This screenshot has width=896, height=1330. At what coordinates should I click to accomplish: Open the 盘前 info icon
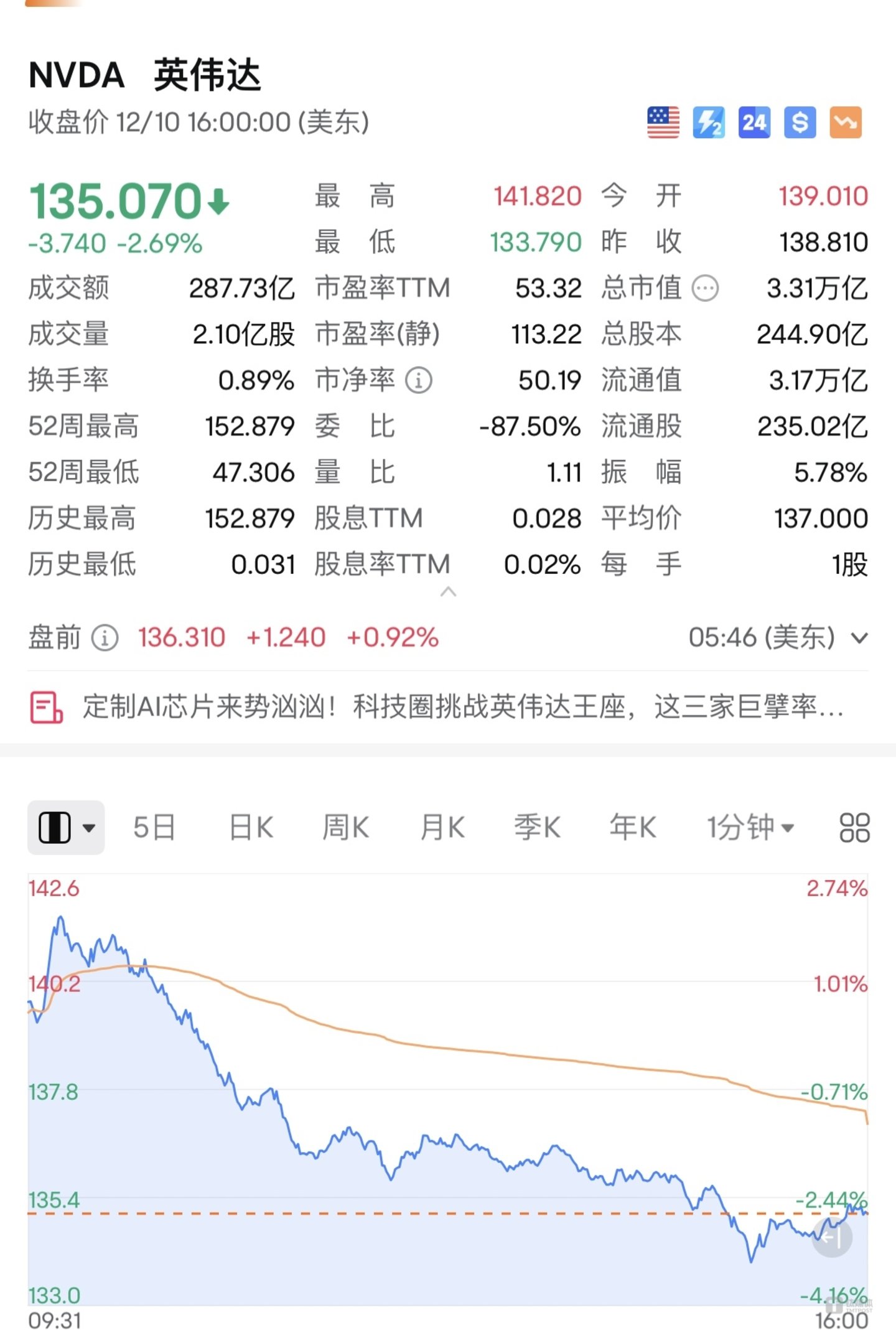click(105, 638)
